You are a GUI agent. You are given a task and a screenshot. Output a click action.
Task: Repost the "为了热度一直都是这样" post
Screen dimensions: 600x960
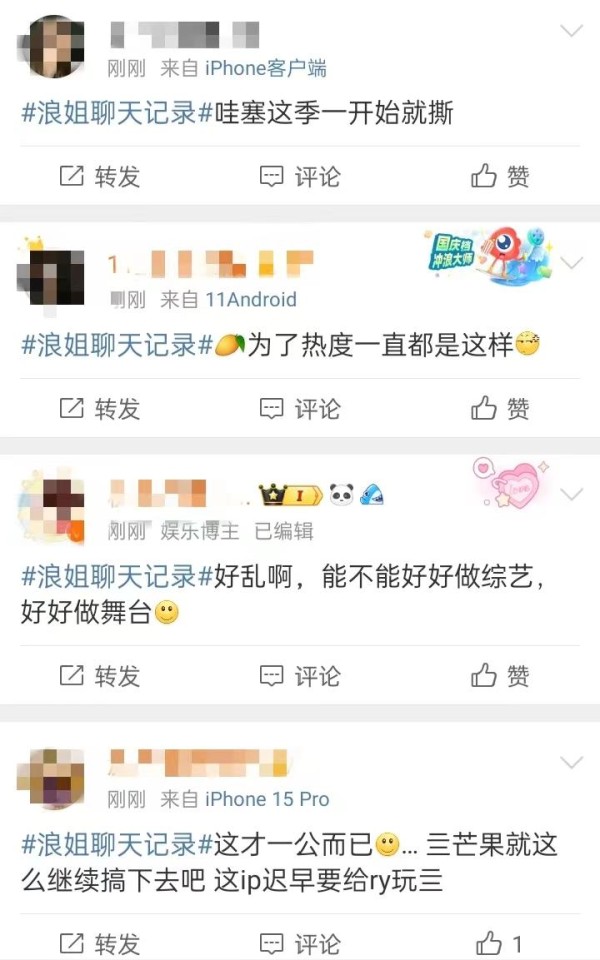pos(100,408)
